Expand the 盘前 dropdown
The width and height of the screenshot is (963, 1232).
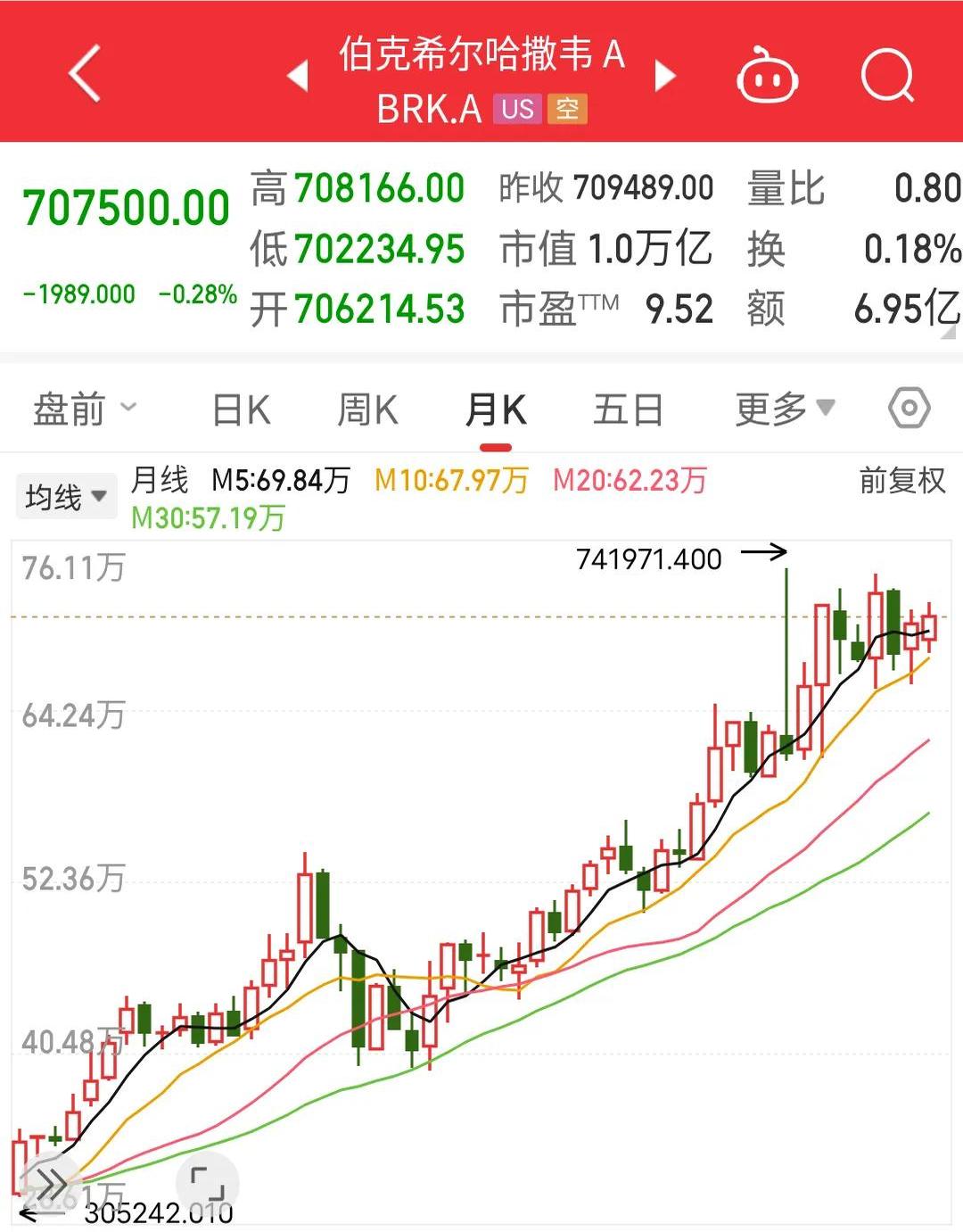tap(85, 409)
